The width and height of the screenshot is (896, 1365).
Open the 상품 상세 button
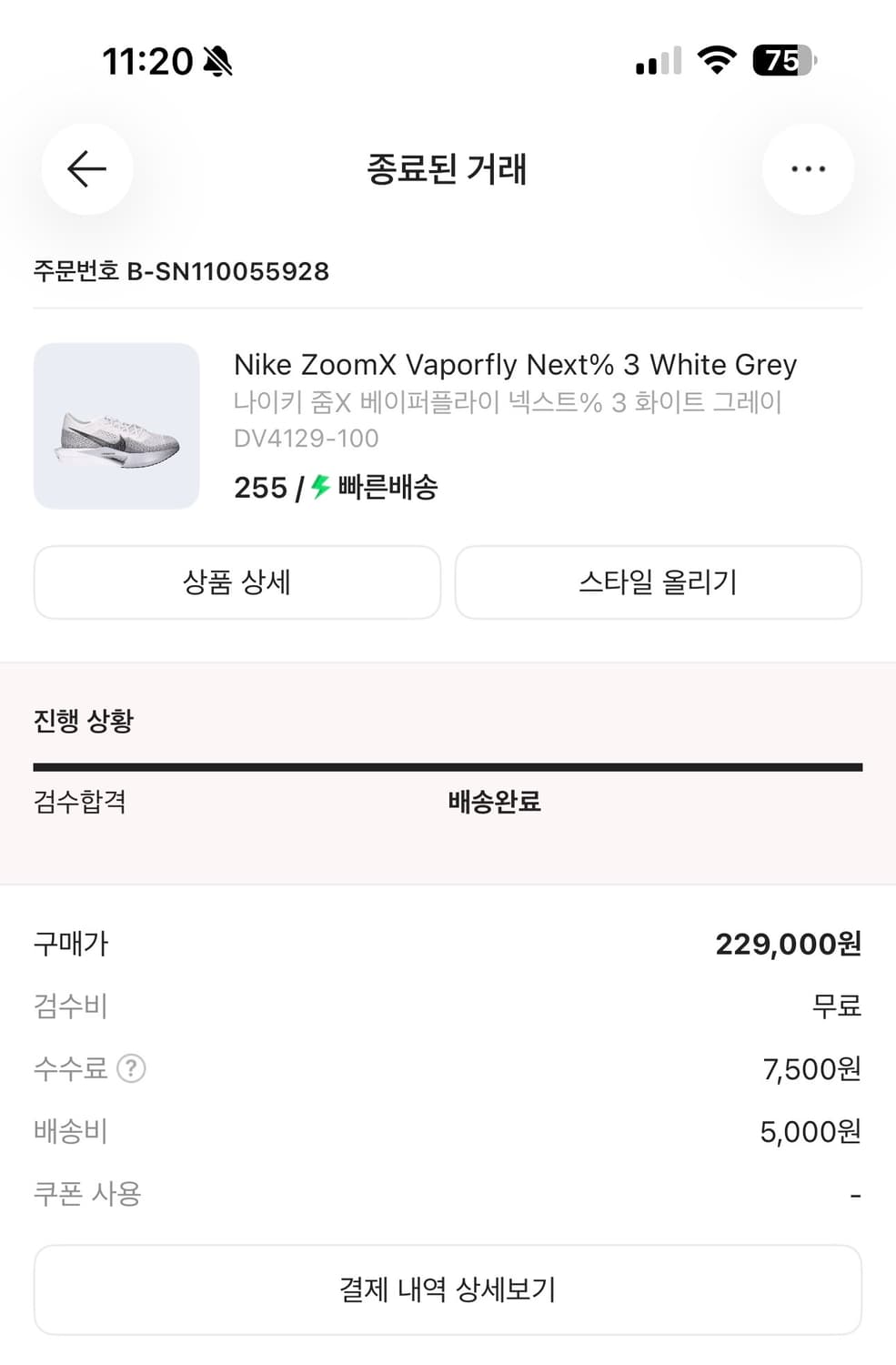pyautogui.click(x=237, y=582)
